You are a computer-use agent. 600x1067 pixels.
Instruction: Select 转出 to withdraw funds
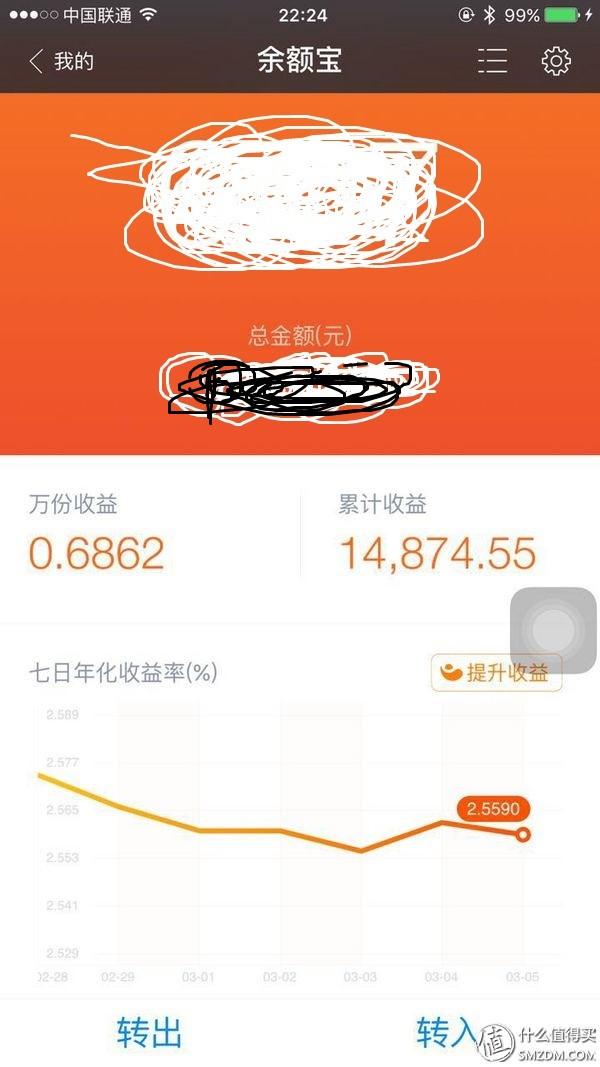click(x=149, y=1032)
